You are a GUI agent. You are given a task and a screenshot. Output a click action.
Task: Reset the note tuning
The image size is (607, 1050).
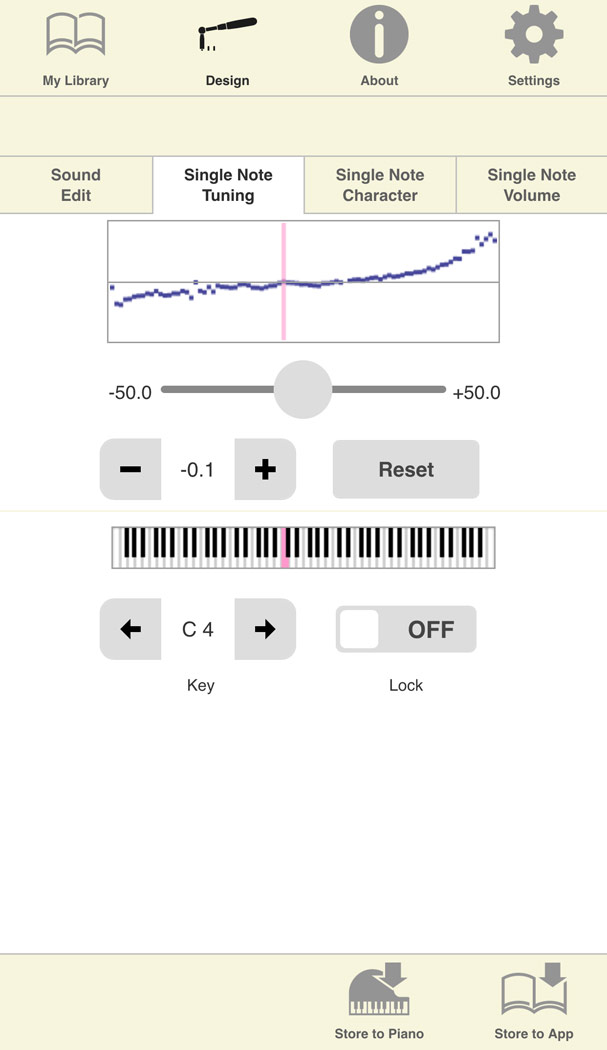click(x=406, y=469)
